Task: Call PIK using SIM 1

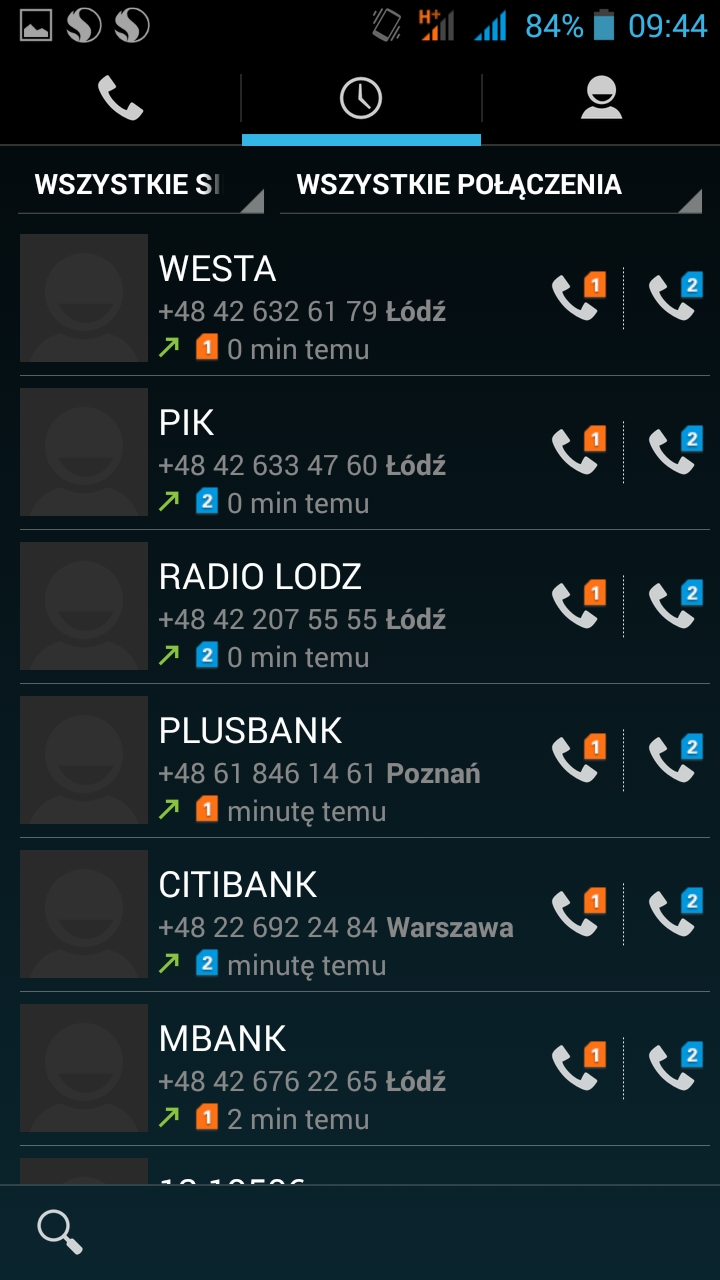Action: [x=579, y=452]
